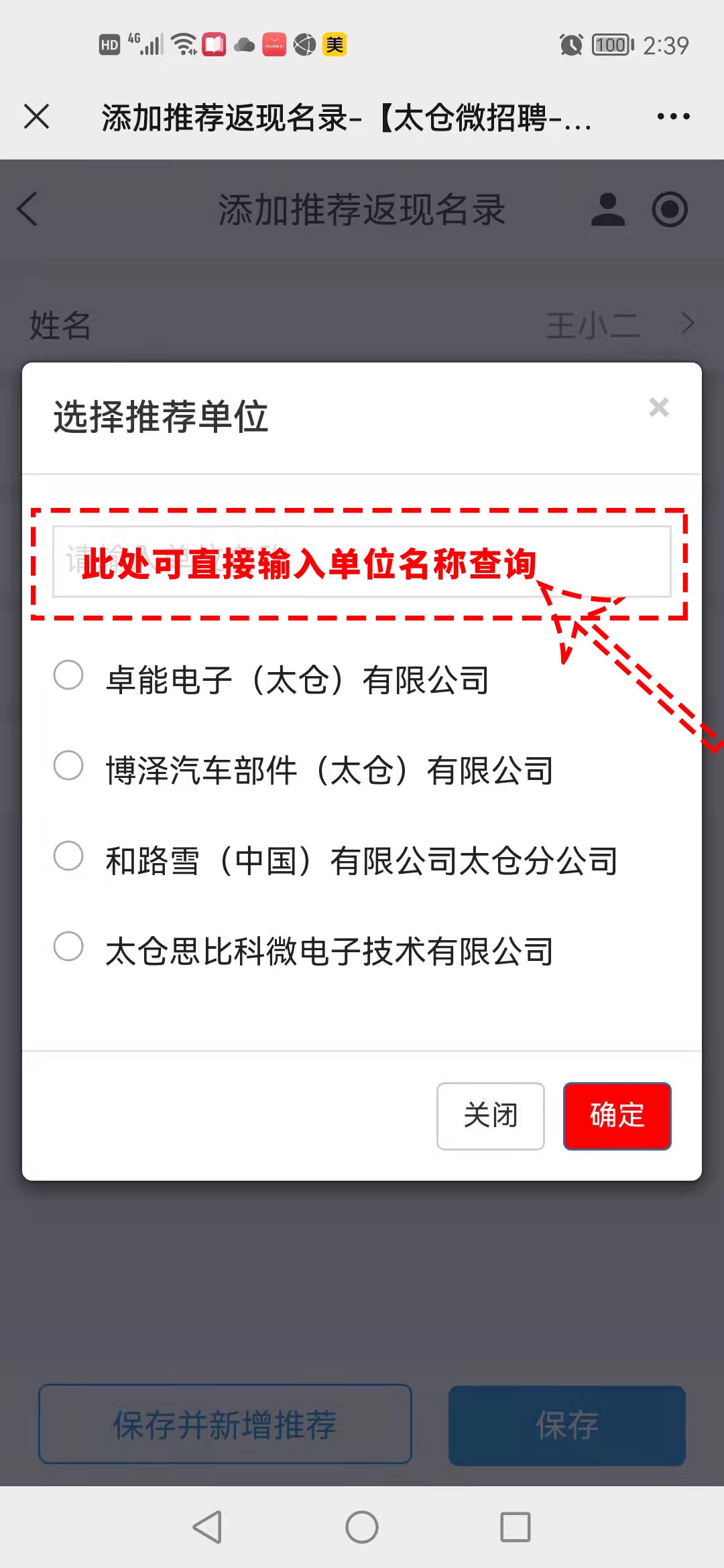Dismiss the 选择推荐单位 dialog with ×
This screenshot has width=724, height=1568.
click(x=659, y=407)
